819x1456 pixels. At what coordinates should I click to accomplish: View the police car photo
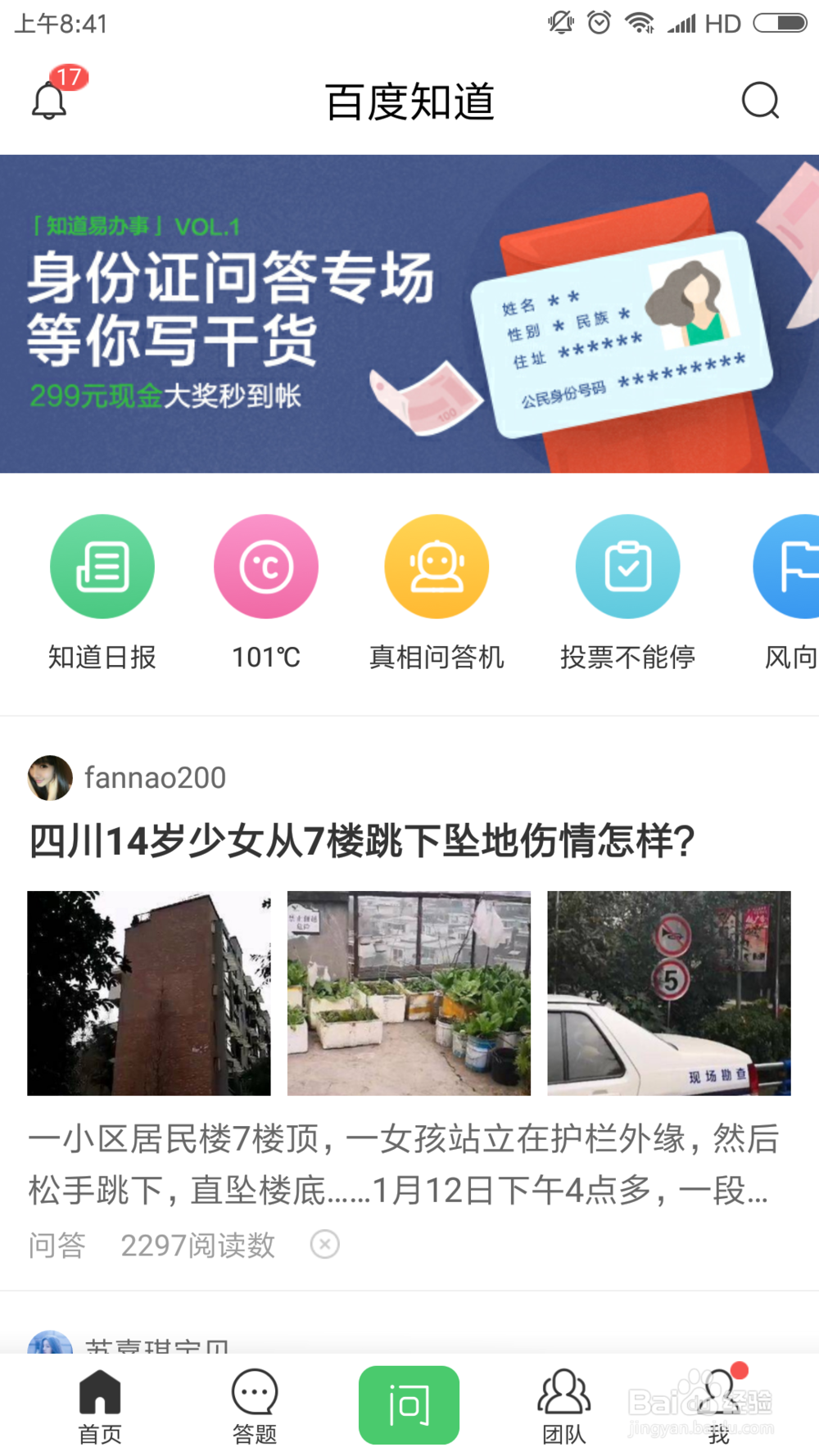667,993
